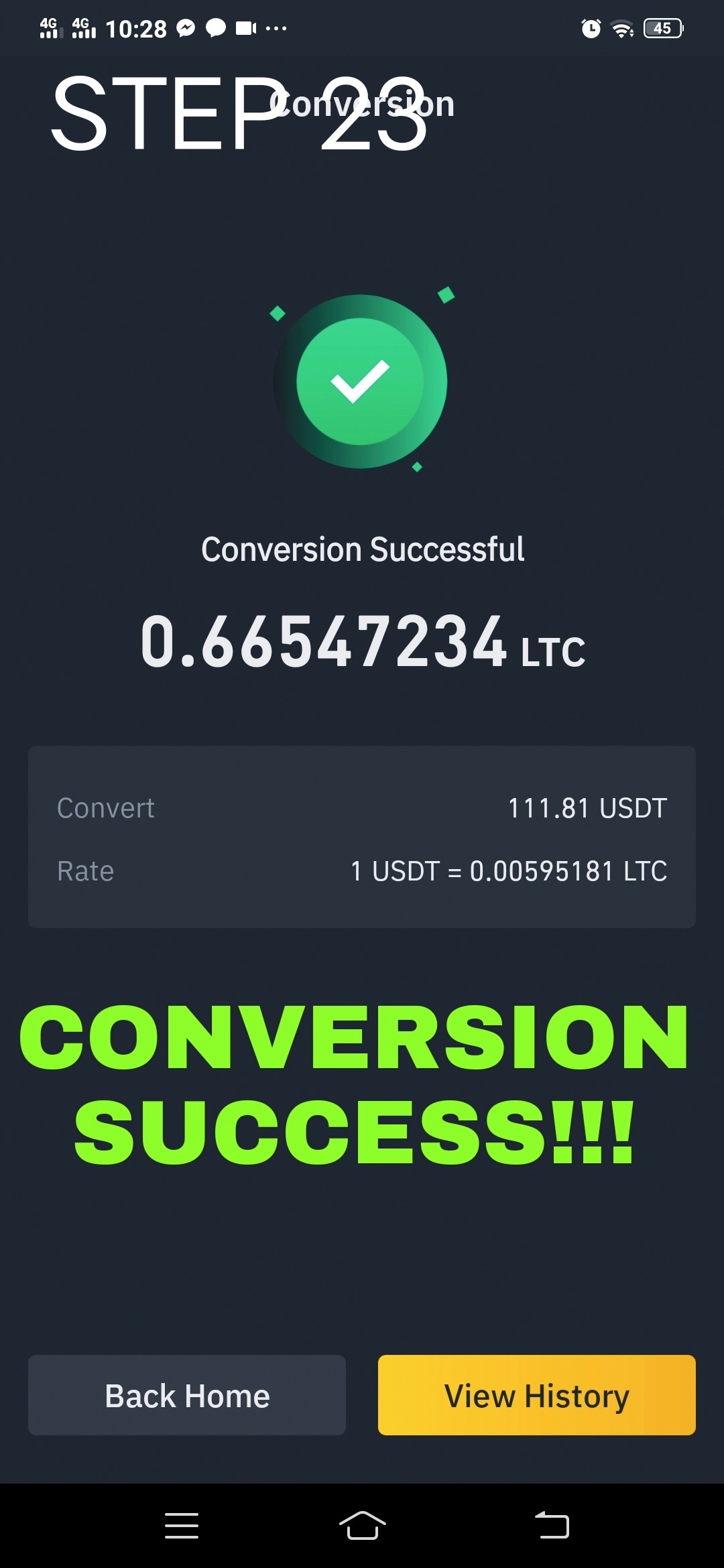Go back using system back button

(552, 1525)
